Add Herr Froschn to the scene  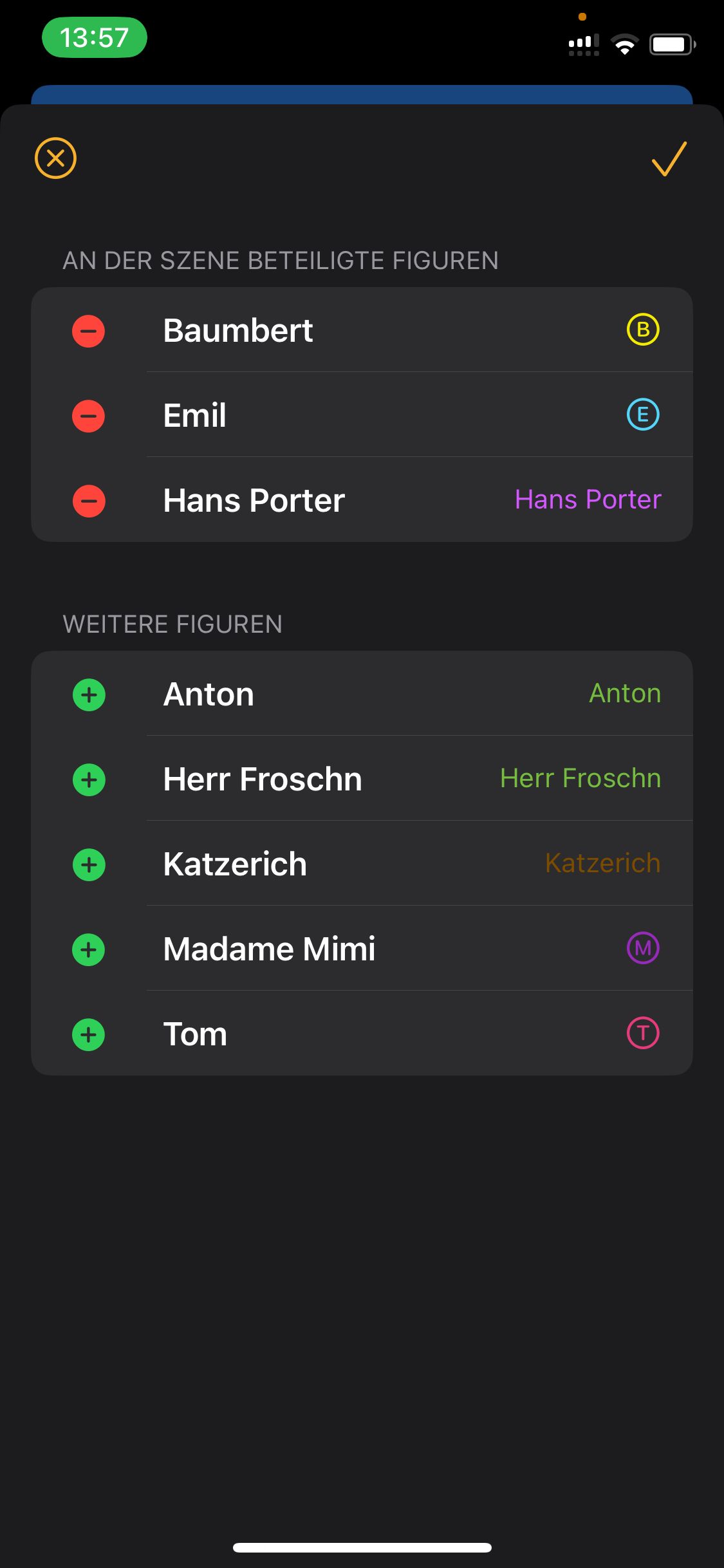click(89, 780)
